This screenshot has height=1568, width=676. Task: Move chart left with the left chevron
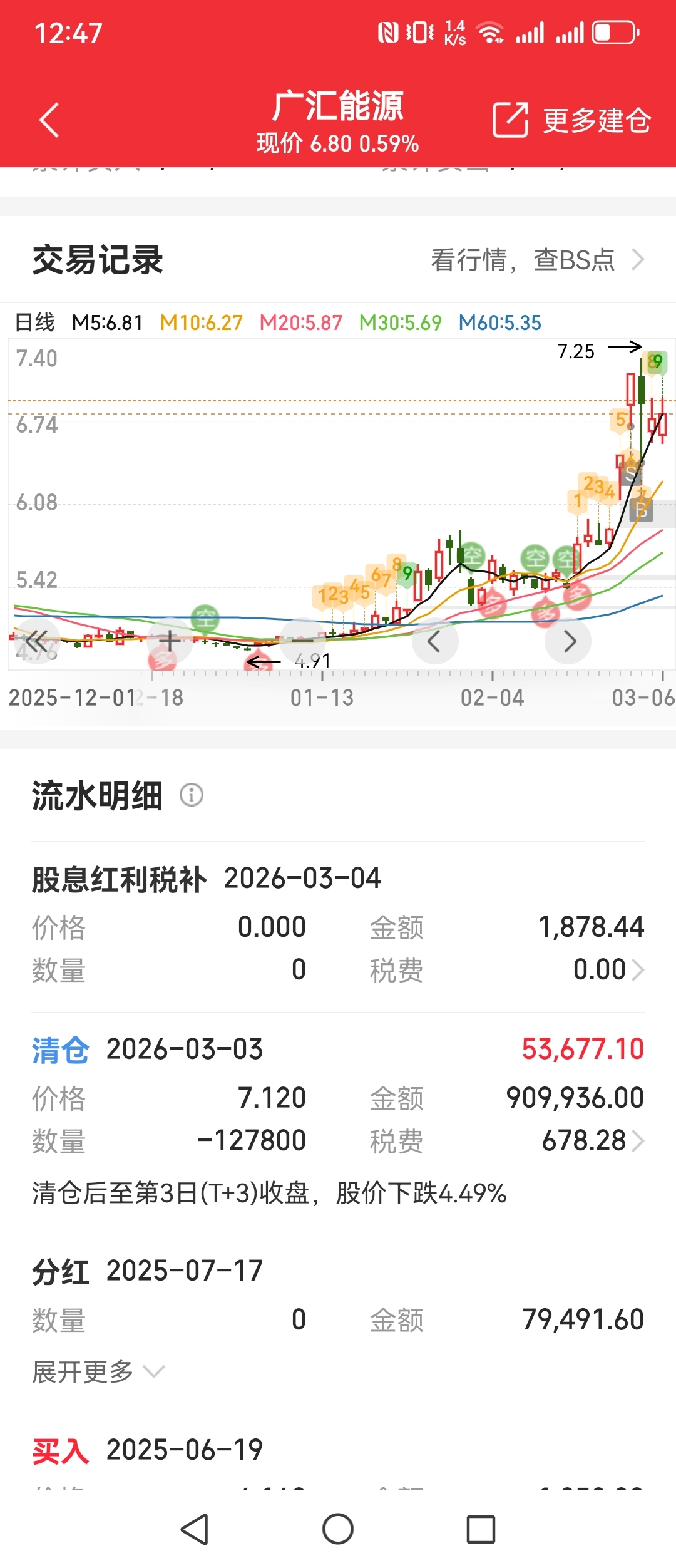point(435,641)
